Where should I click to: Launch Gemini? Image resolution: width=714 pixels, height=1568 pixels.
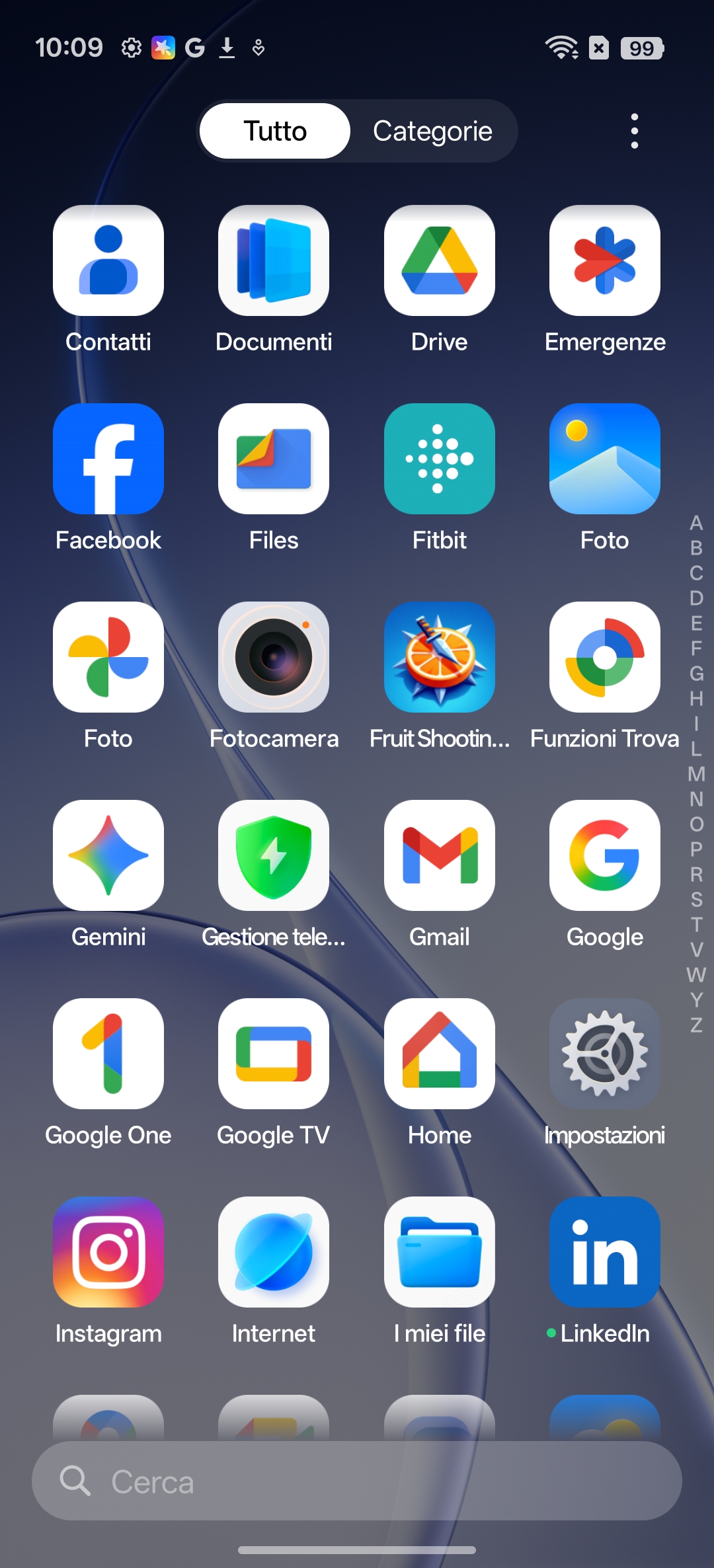(x=108, y=855)
